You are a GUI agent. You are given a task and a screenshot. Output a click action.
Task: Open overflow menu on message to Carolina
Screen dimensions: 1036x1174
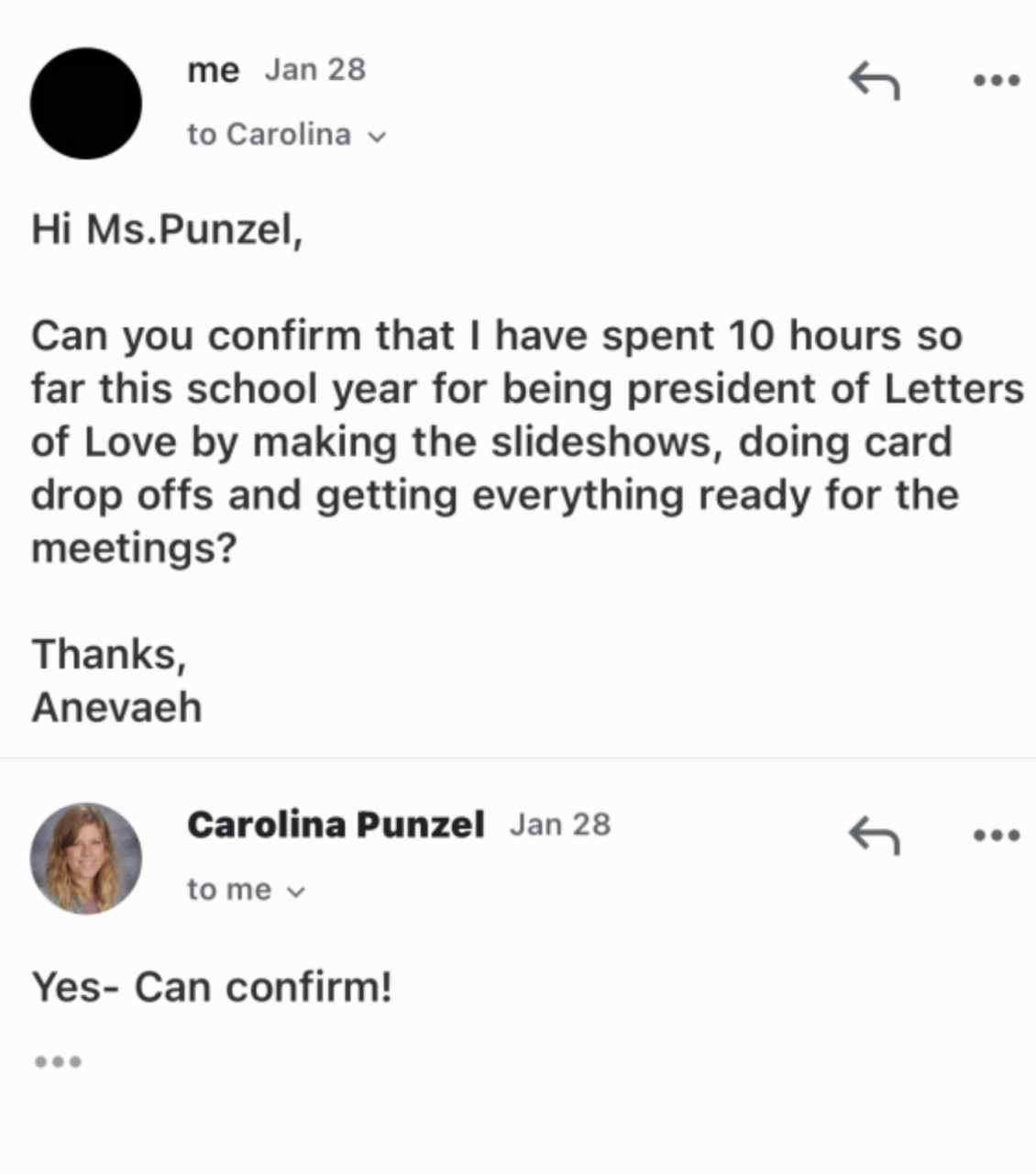tap(997, 81)
